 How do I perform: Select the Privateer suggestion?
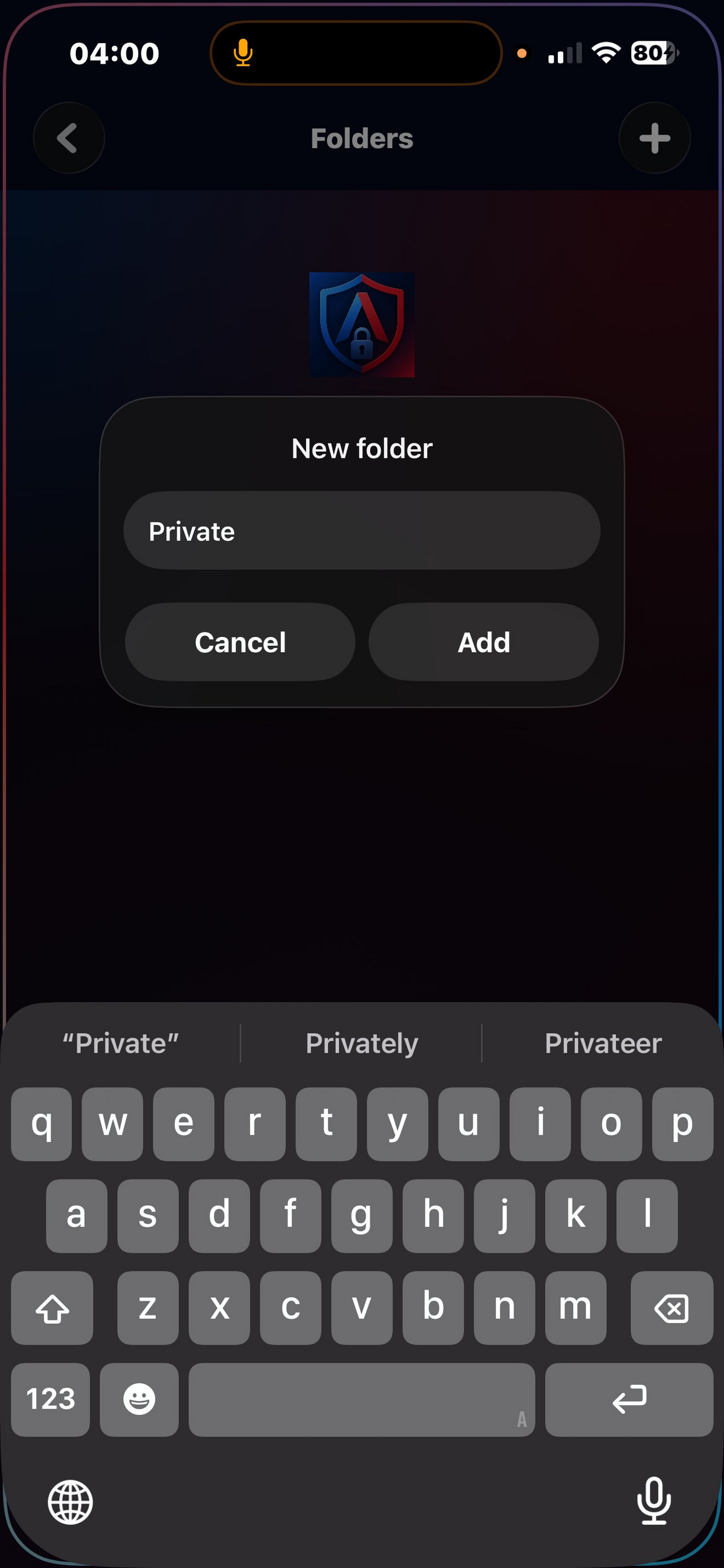(x=603, y=1042)
